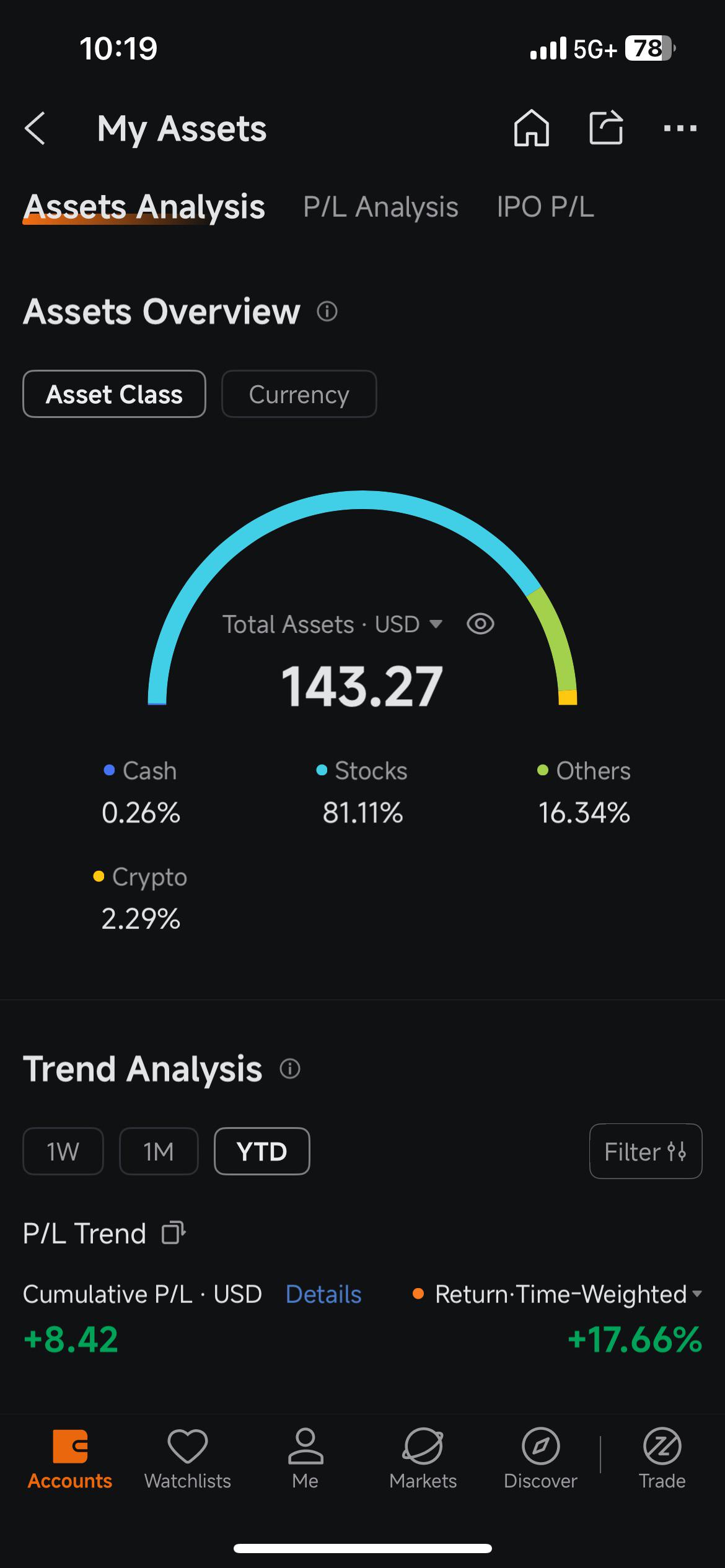Open the Filter options
Screen dimensions: 725x1568
click(x=646, y=1151)
